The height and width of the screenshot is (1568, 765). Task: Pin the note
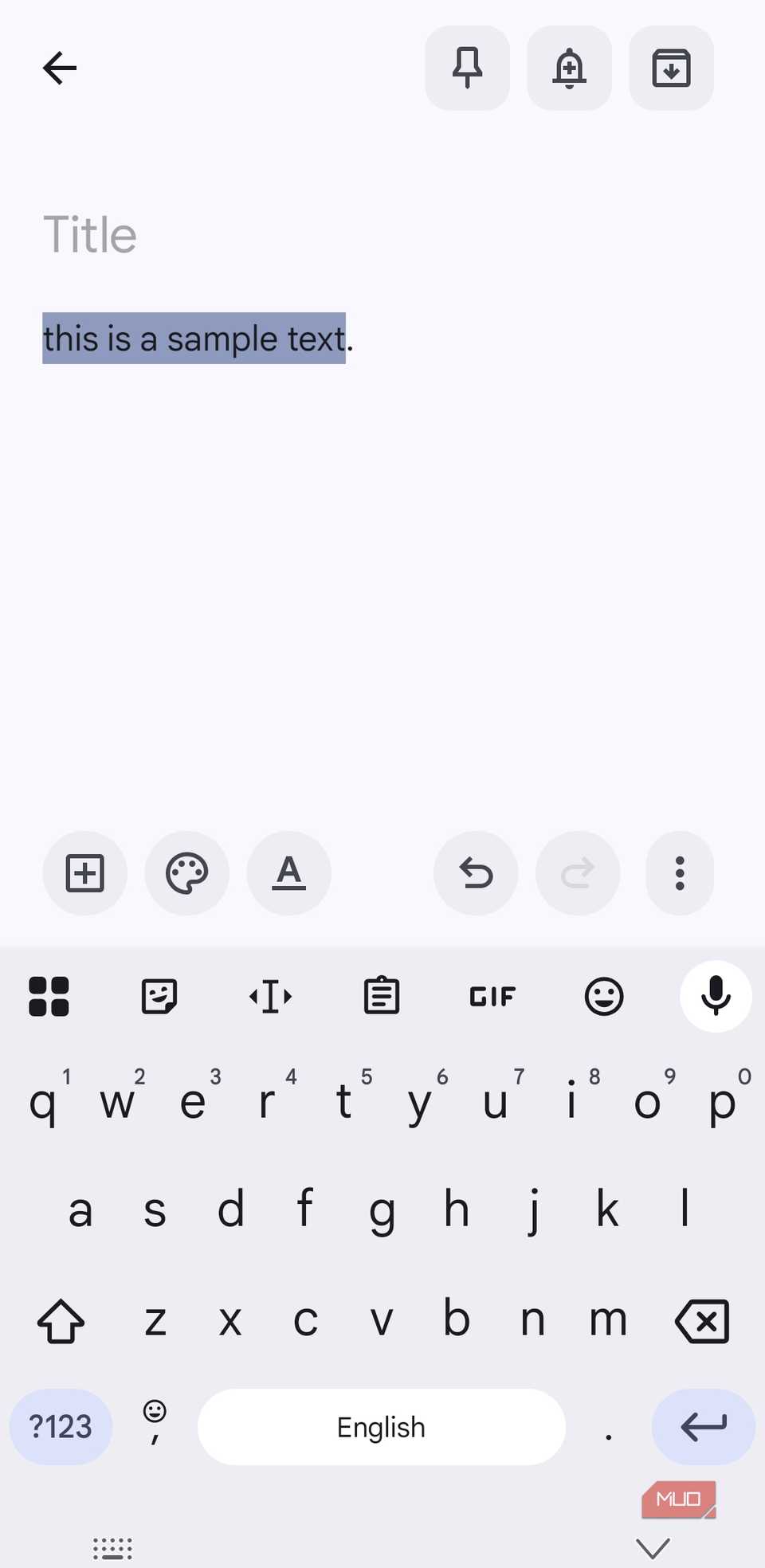pos(467,69)
